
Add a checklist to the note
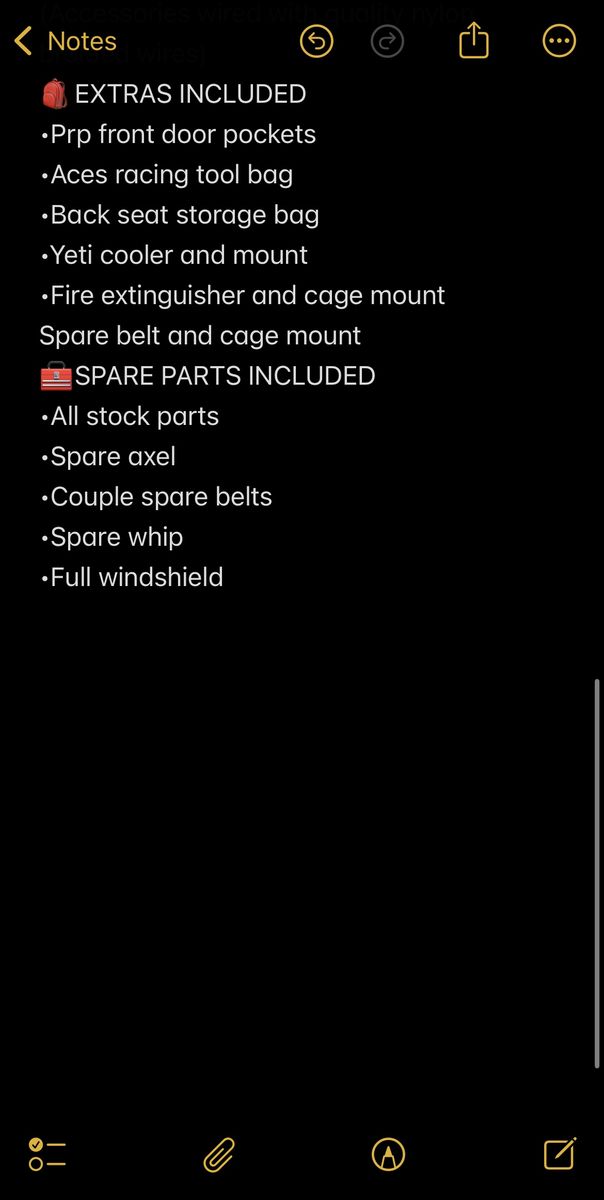(x=47, y=1154)
